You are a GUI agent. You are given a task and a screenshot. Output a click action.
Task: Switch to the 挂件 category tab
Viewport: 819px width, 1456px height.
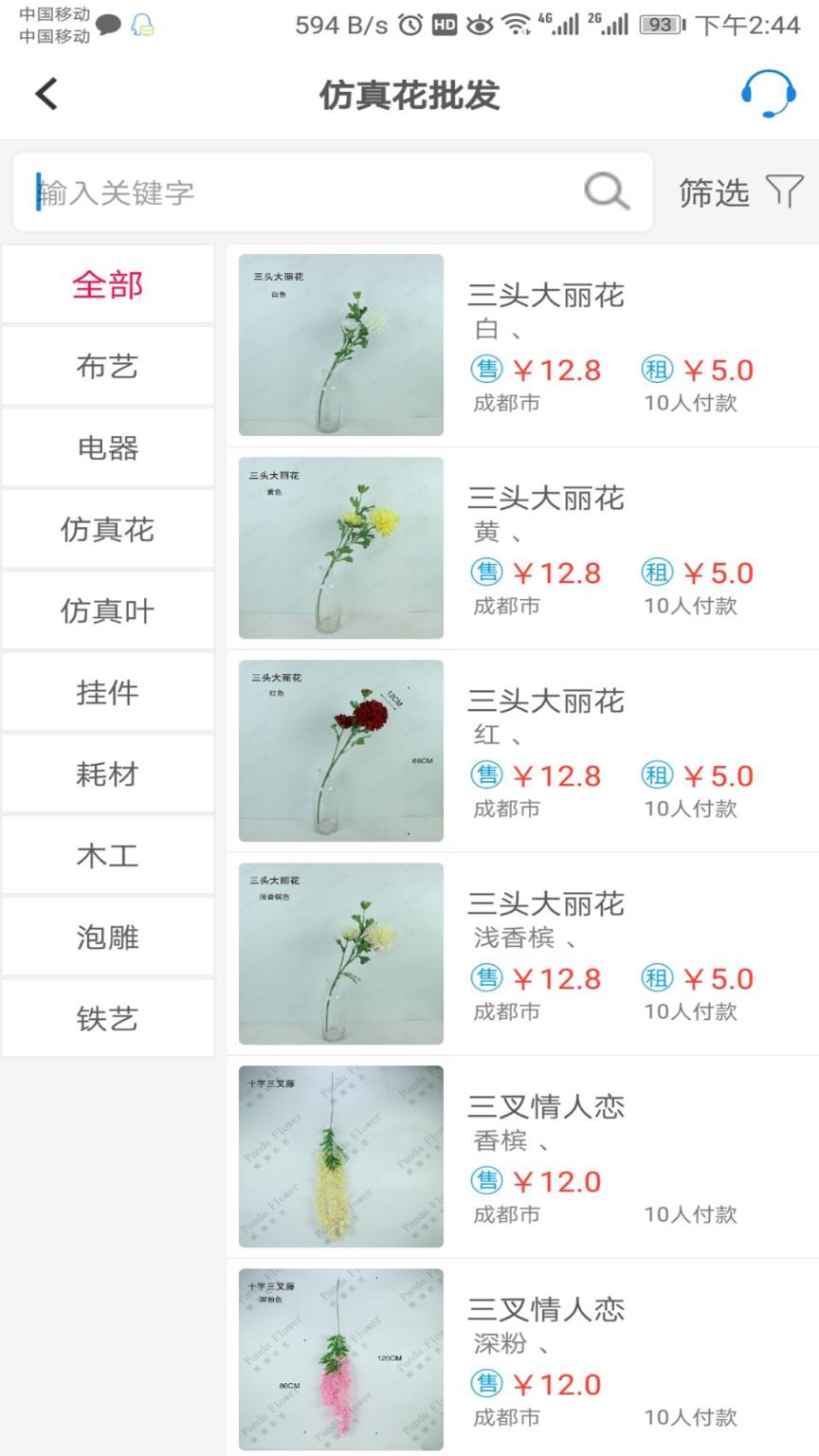[107, 692]
